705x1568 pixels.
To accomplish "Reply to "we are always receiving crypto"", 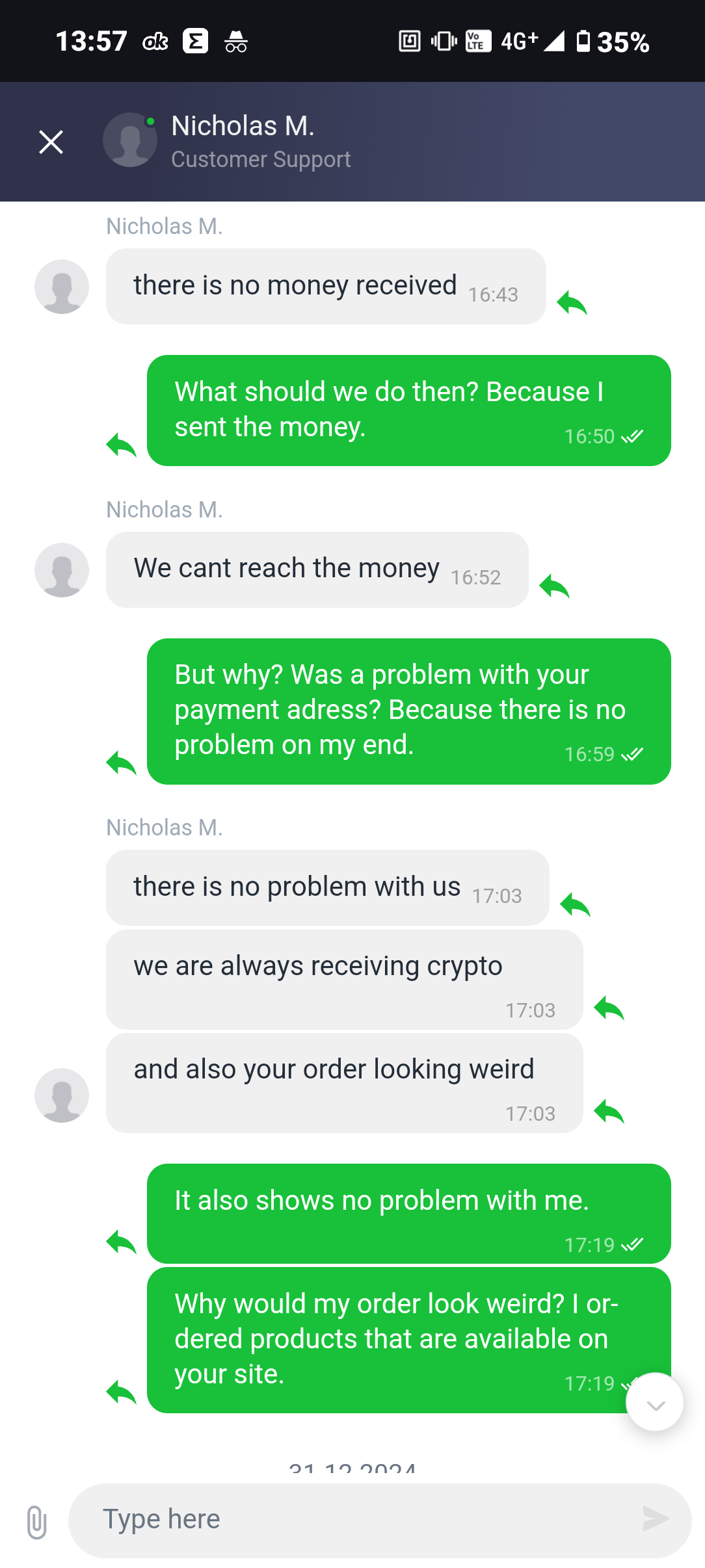I will click(x=609, y=1008).
